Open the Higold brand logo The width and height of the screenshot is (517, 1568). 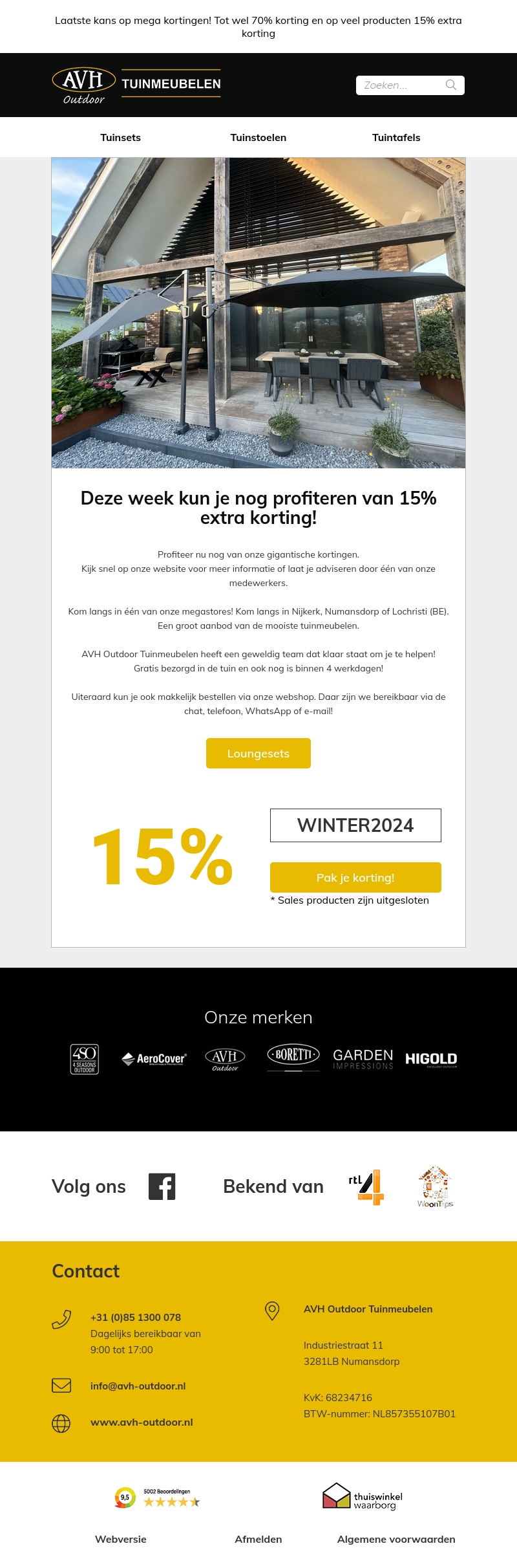(431, 1059)
